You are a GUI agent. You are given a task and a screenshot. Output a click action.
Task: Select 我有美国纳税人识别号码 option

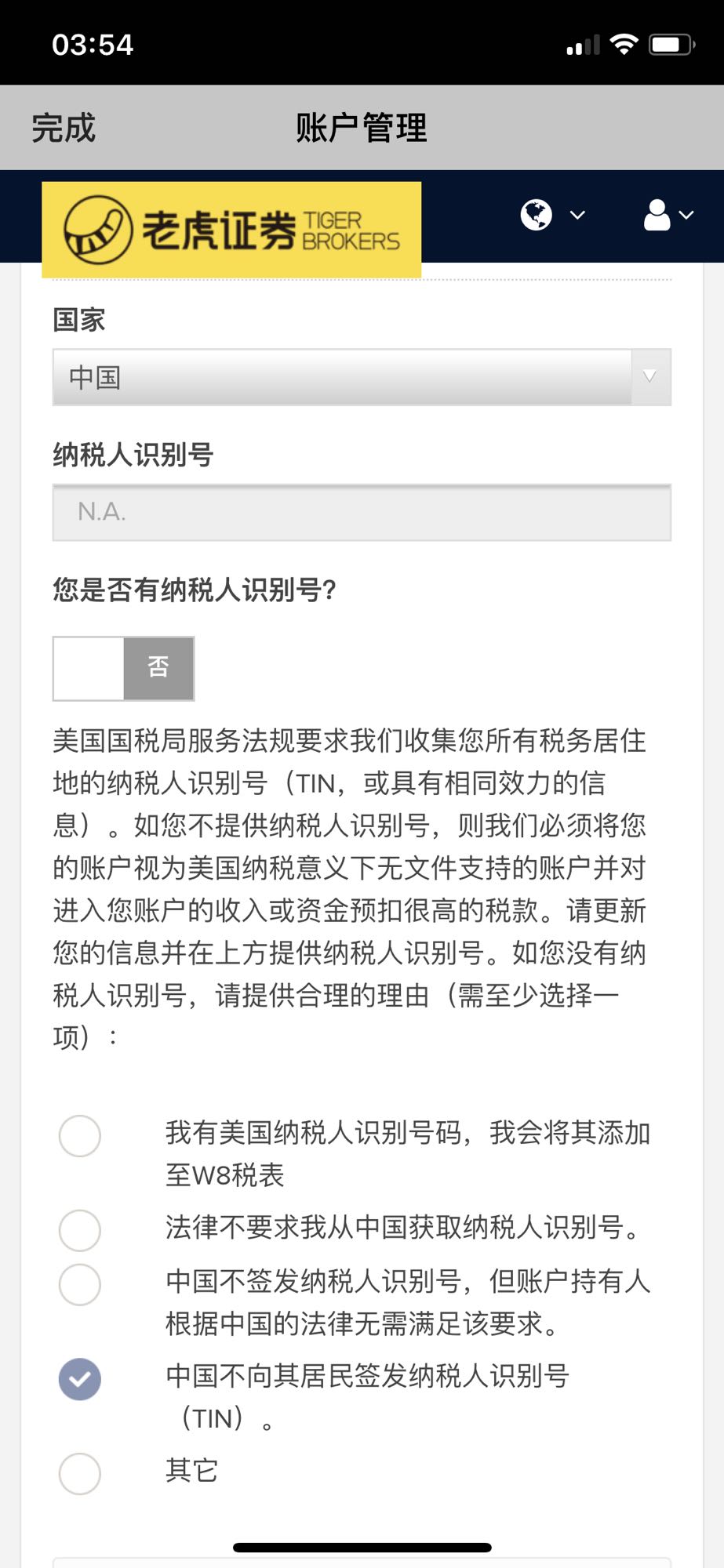[80, 1136]
